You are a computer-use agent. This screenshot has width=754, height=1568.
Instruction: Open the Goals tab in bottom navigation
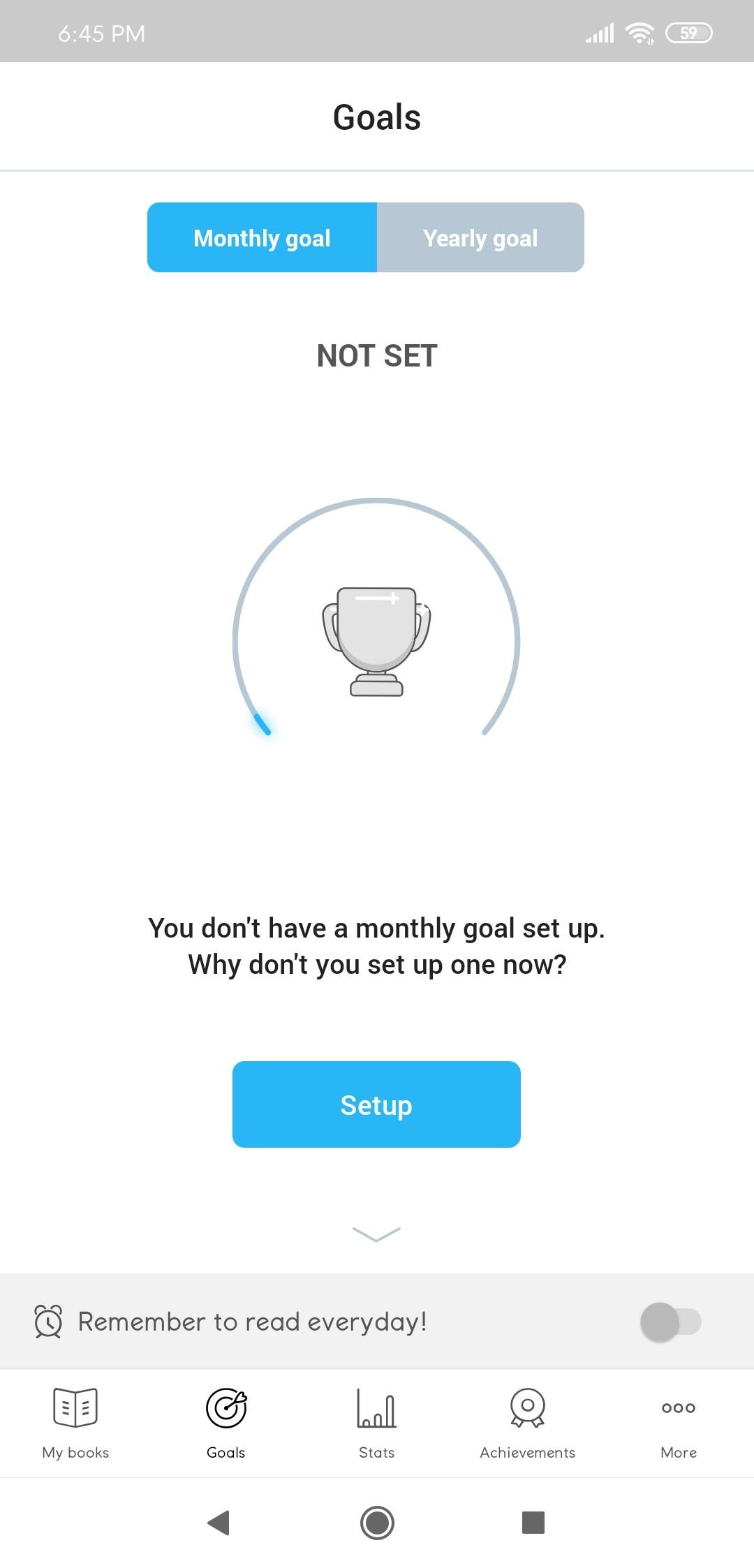tap(226, 1423)
